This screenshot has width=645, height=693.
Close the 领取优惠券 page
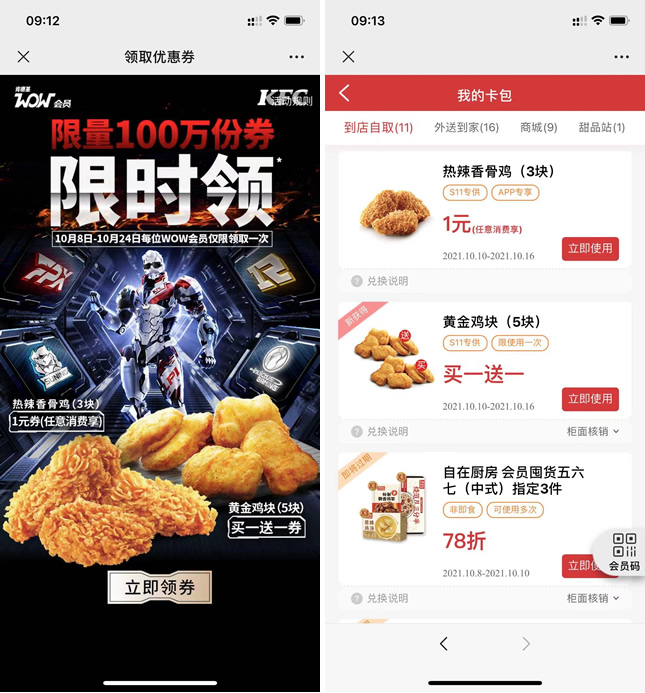(x=24, y=57)
